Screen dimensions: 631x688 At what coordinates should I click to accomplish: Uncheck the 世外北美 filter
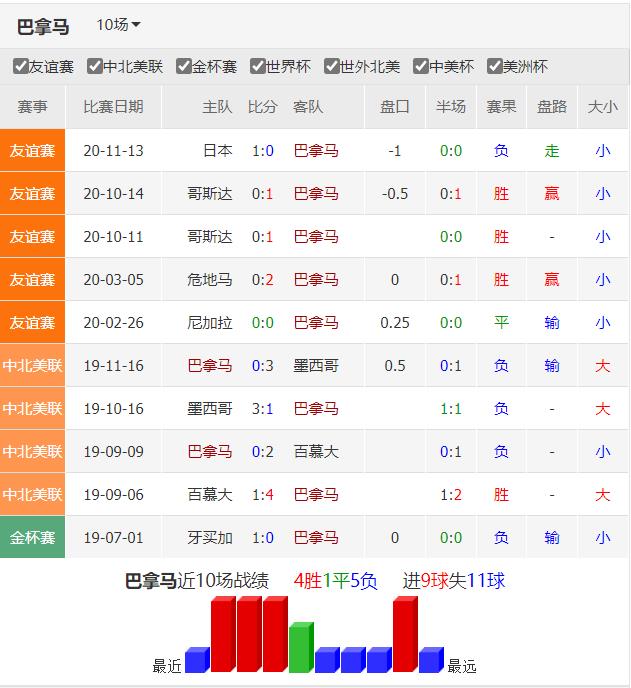(x=332, y=67)
